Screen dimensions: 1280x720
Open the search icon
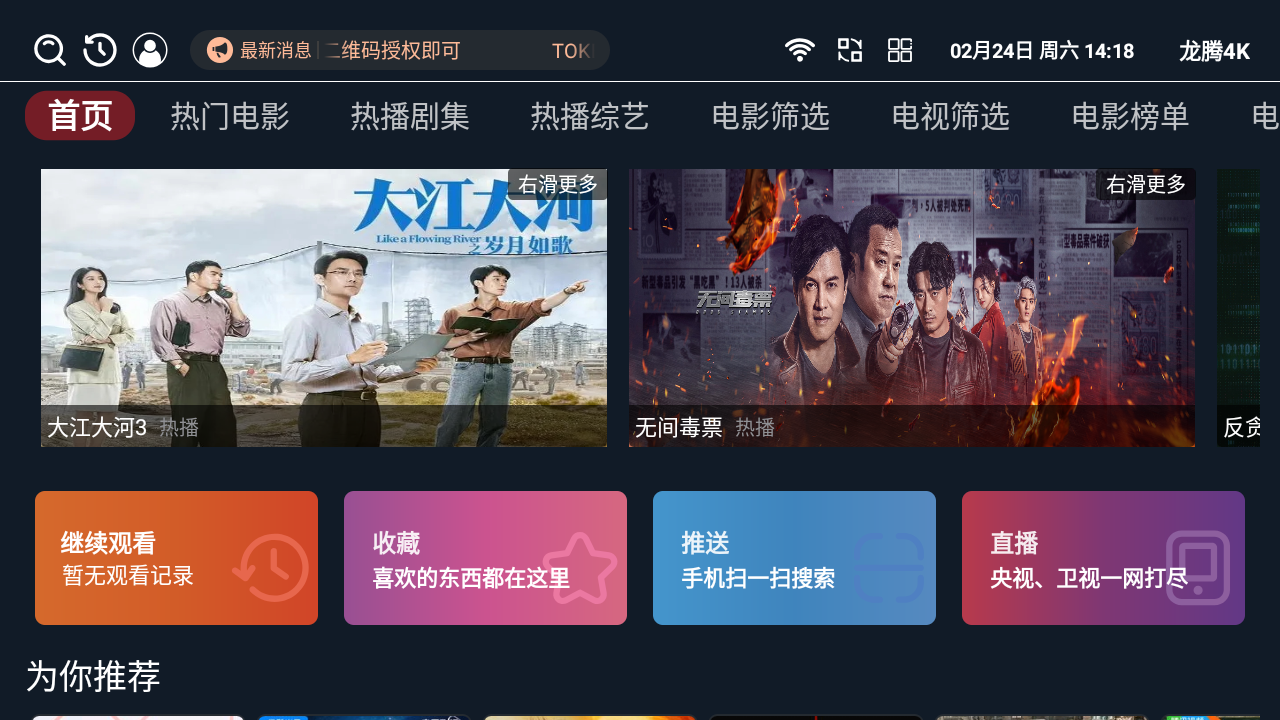50,50
